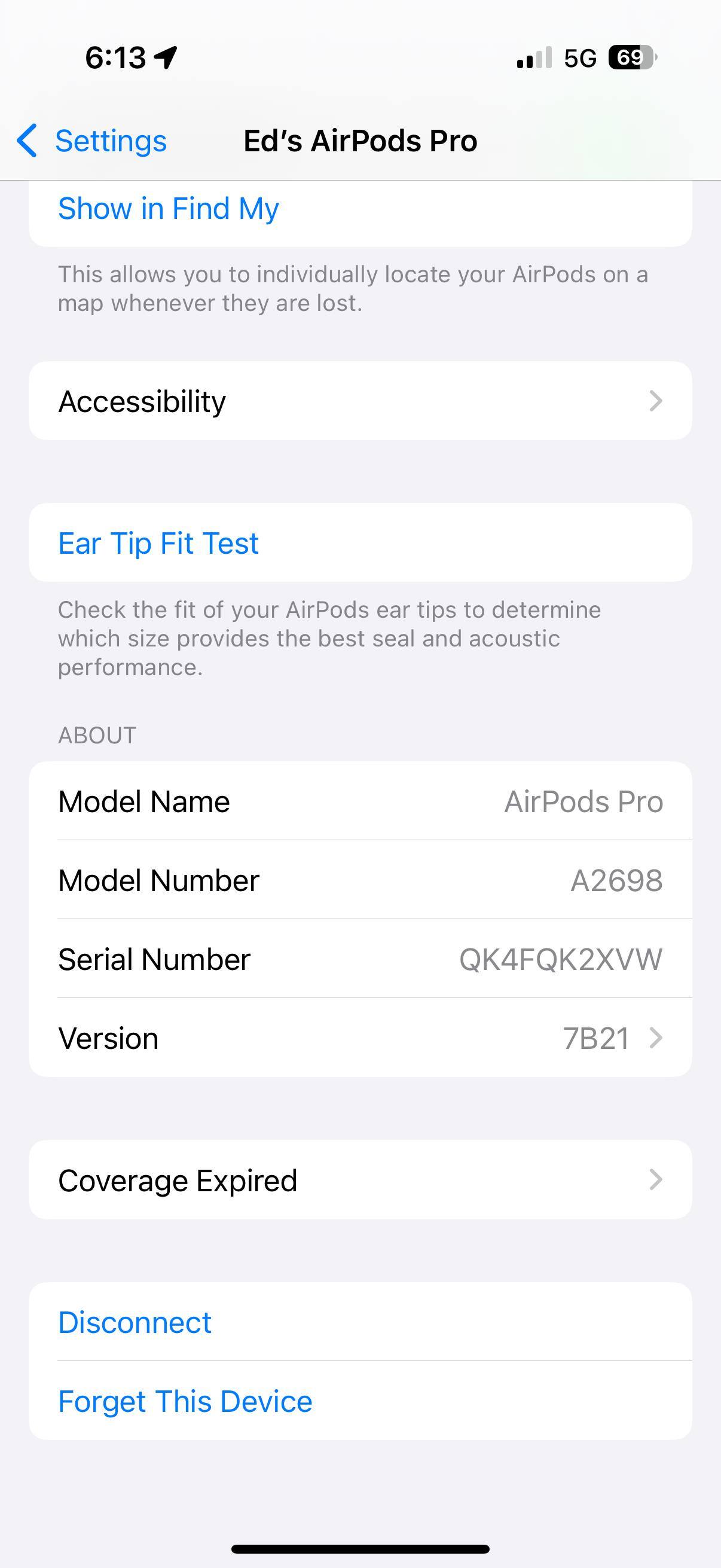This screenshot has width=721, height=1568.
Task: Select Forget This Device
Action: click(185, 1401)
